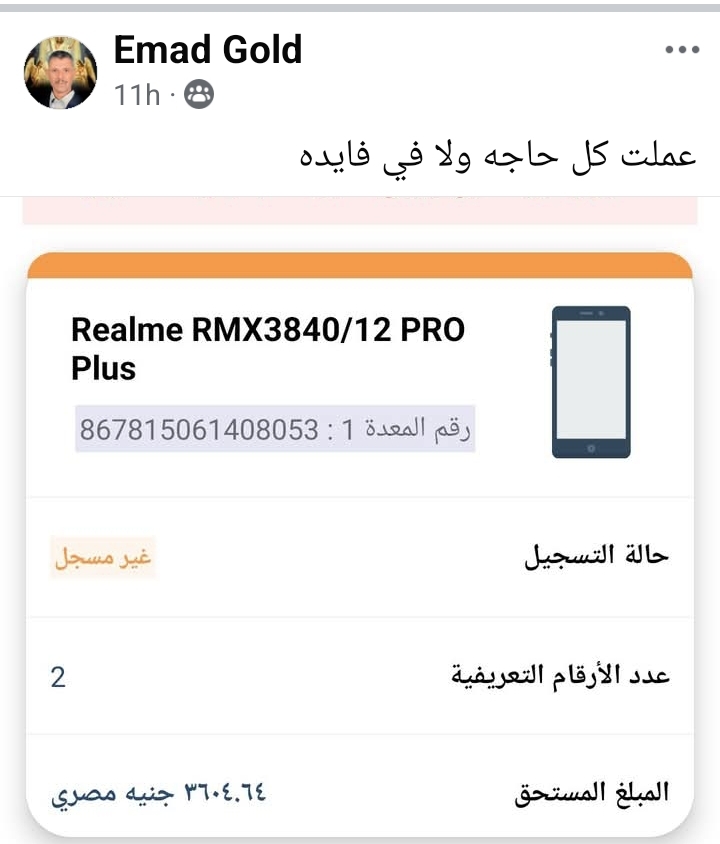720x844 pixels.
Task: Open Emad Gold's profile picture
Action: pos(60,72)
